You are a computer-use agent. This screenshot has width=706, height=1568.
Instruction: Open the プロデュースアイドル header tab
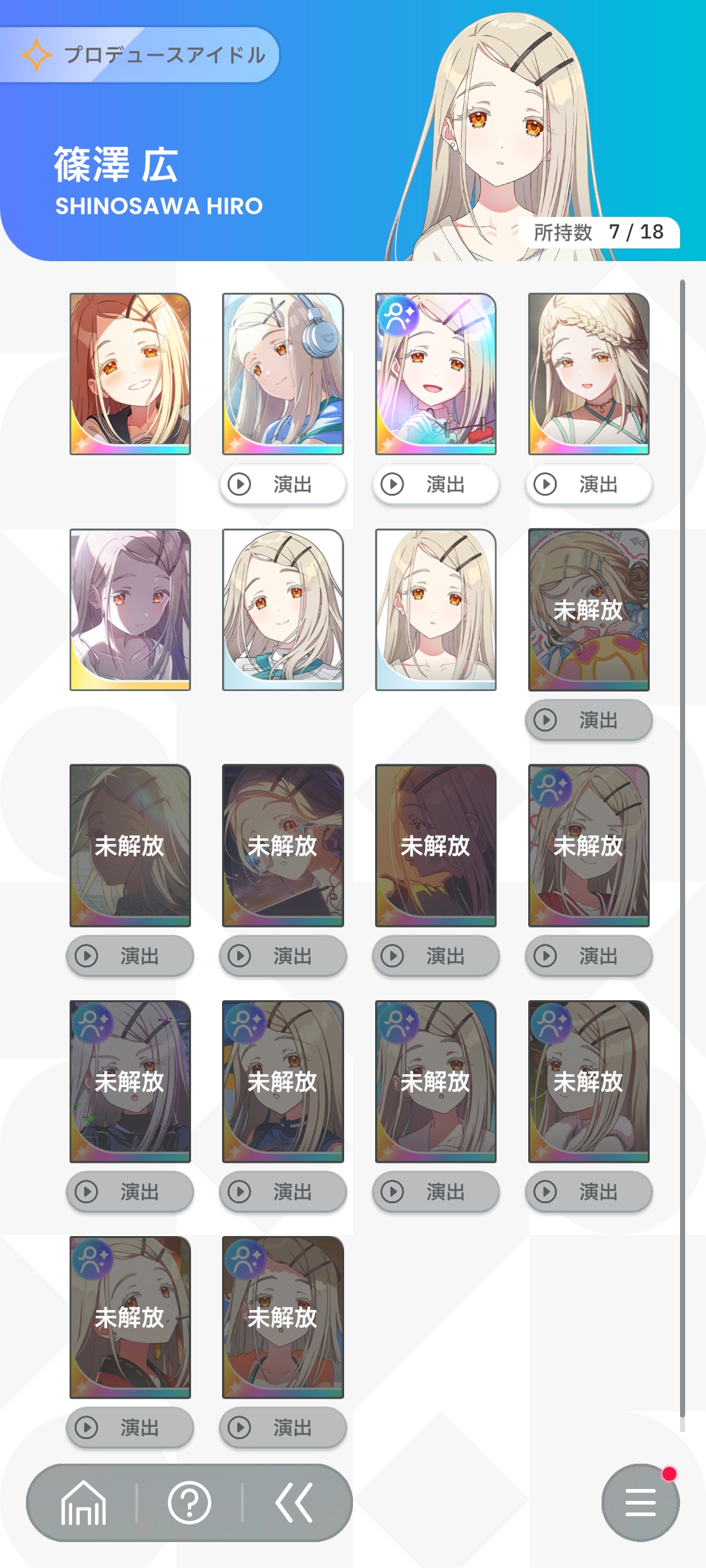coord(139,55)
